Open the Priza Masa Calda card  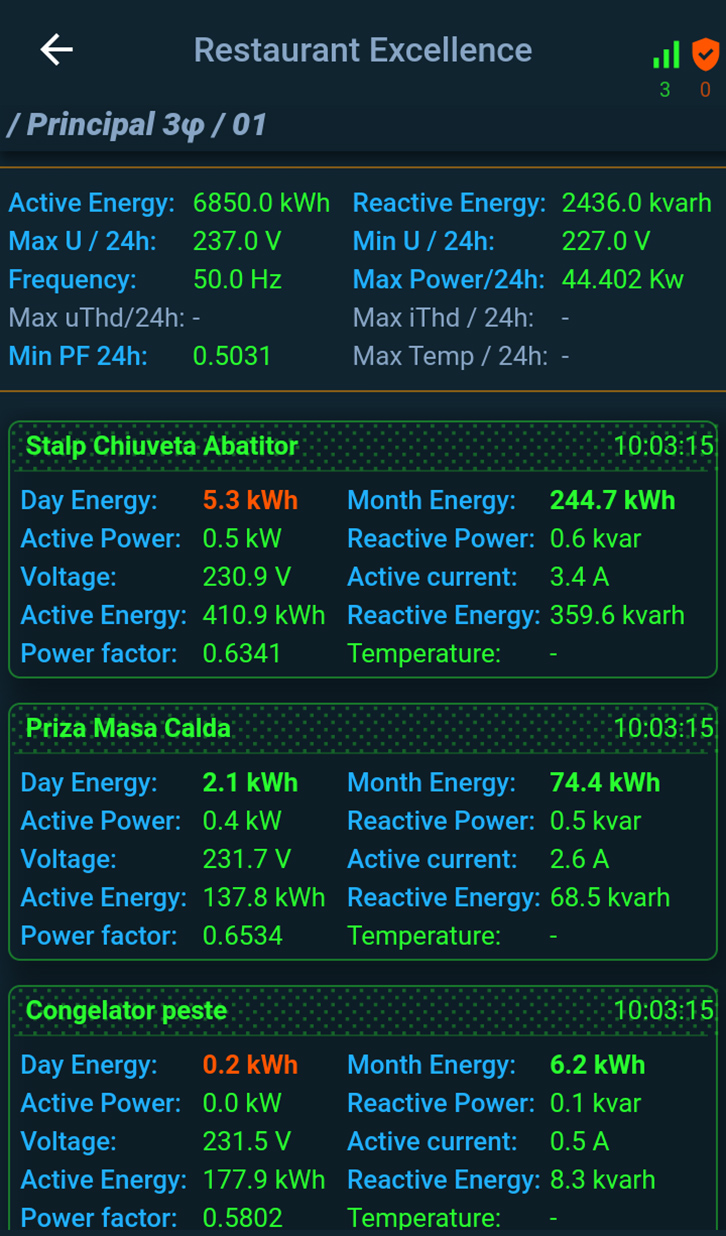click(x=363, y=831)
